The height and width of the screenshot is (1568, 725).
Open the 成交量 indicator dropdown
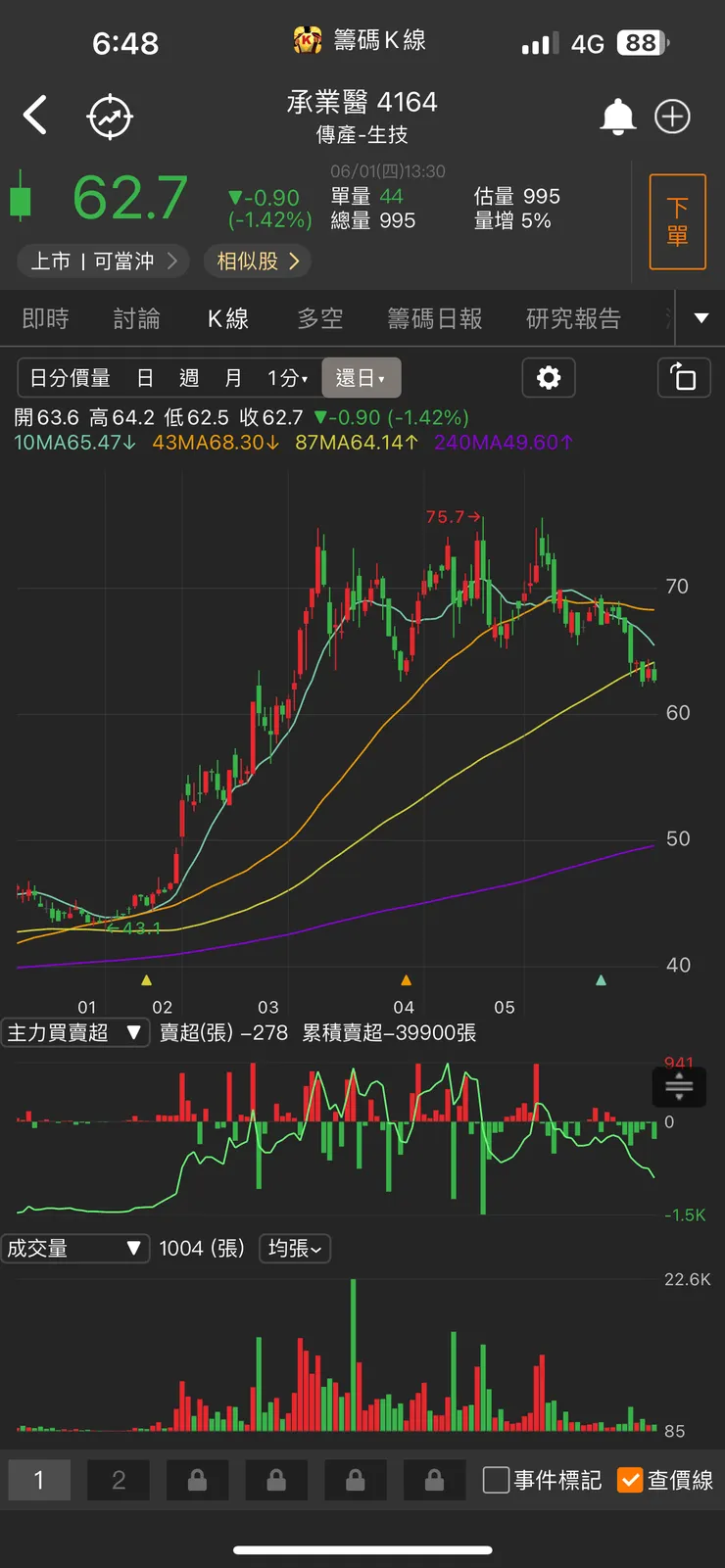tap(75, 1248)
